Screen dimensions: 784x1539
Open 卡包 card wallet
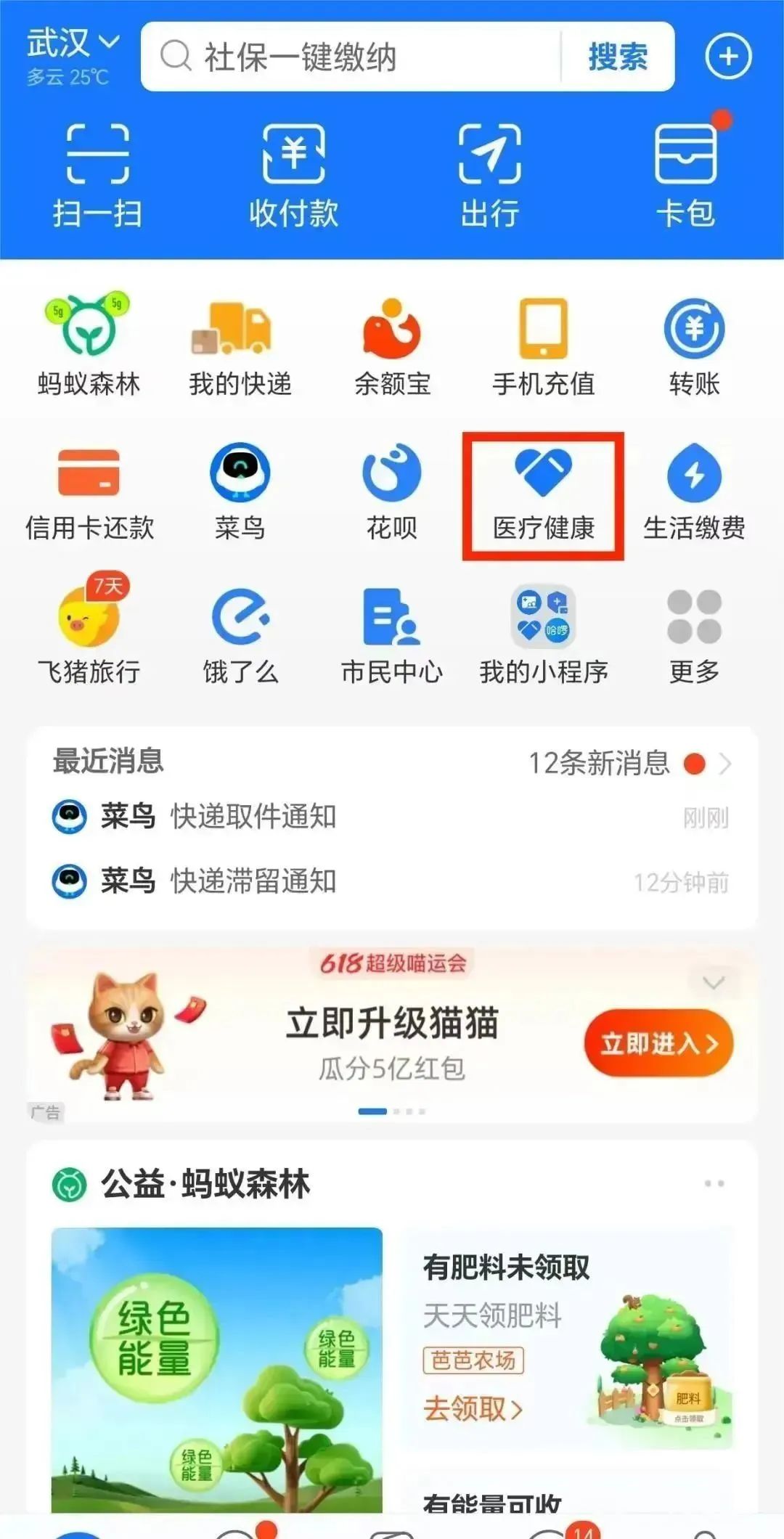[685, 174]
